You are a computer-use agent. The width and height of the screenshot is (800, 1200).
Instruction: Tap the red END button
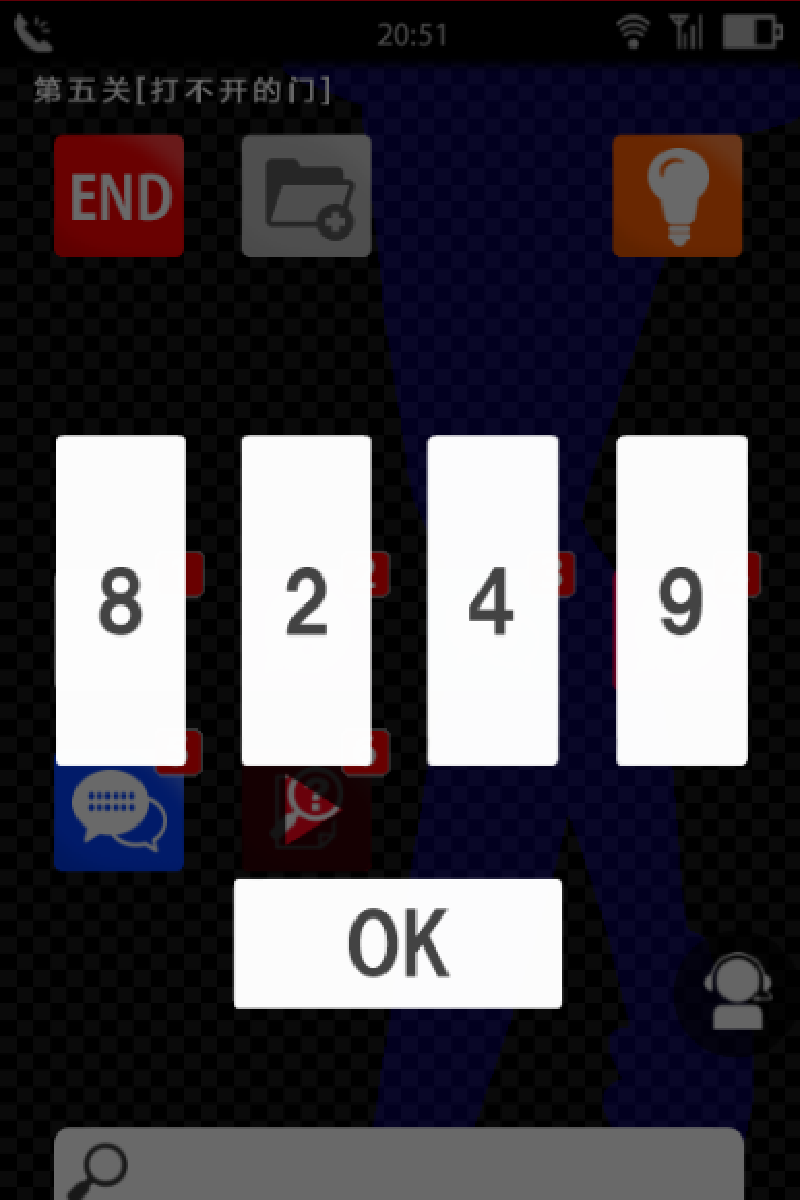click(119, 196)
